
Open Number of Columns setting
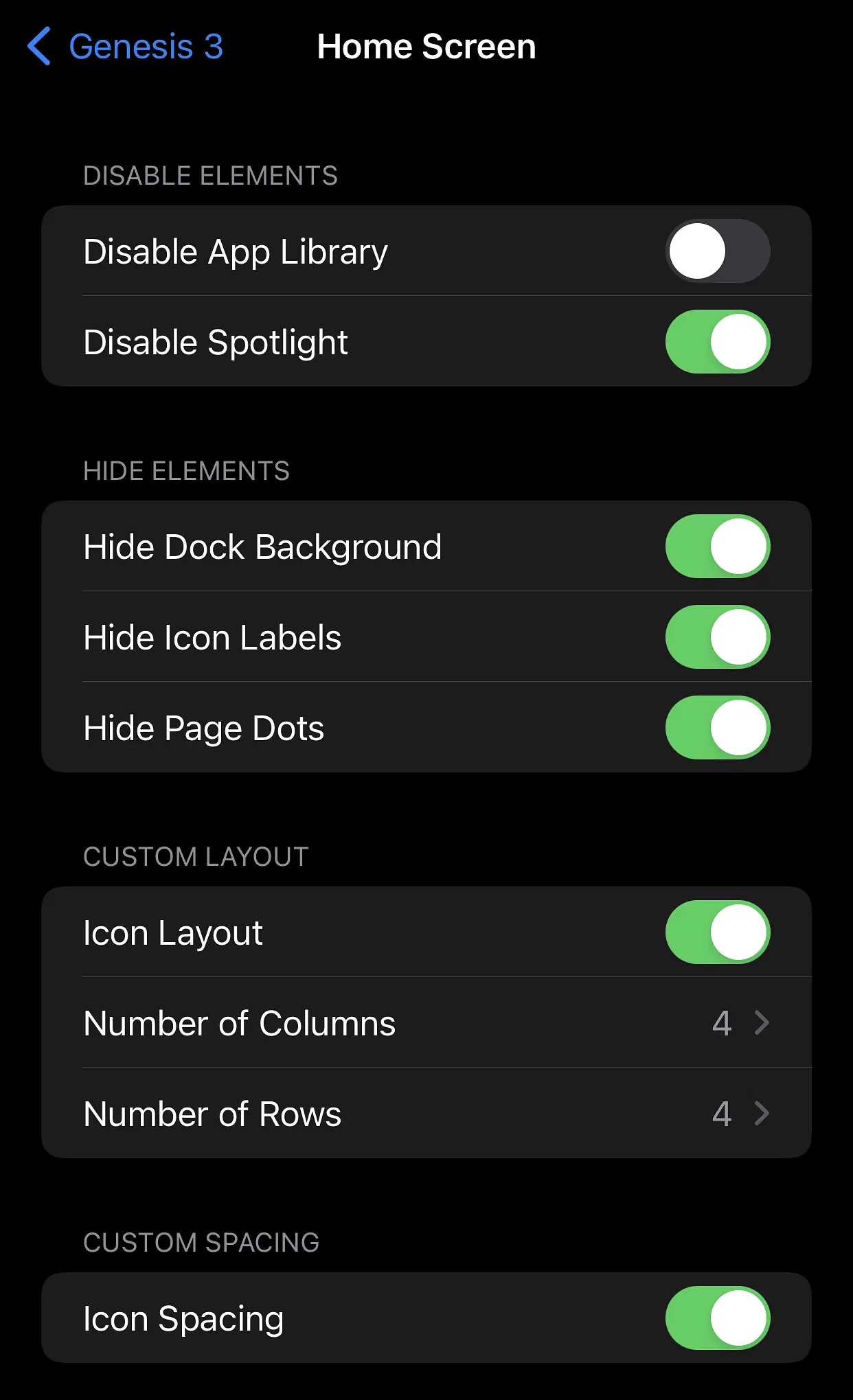[x=426, y=1023]
